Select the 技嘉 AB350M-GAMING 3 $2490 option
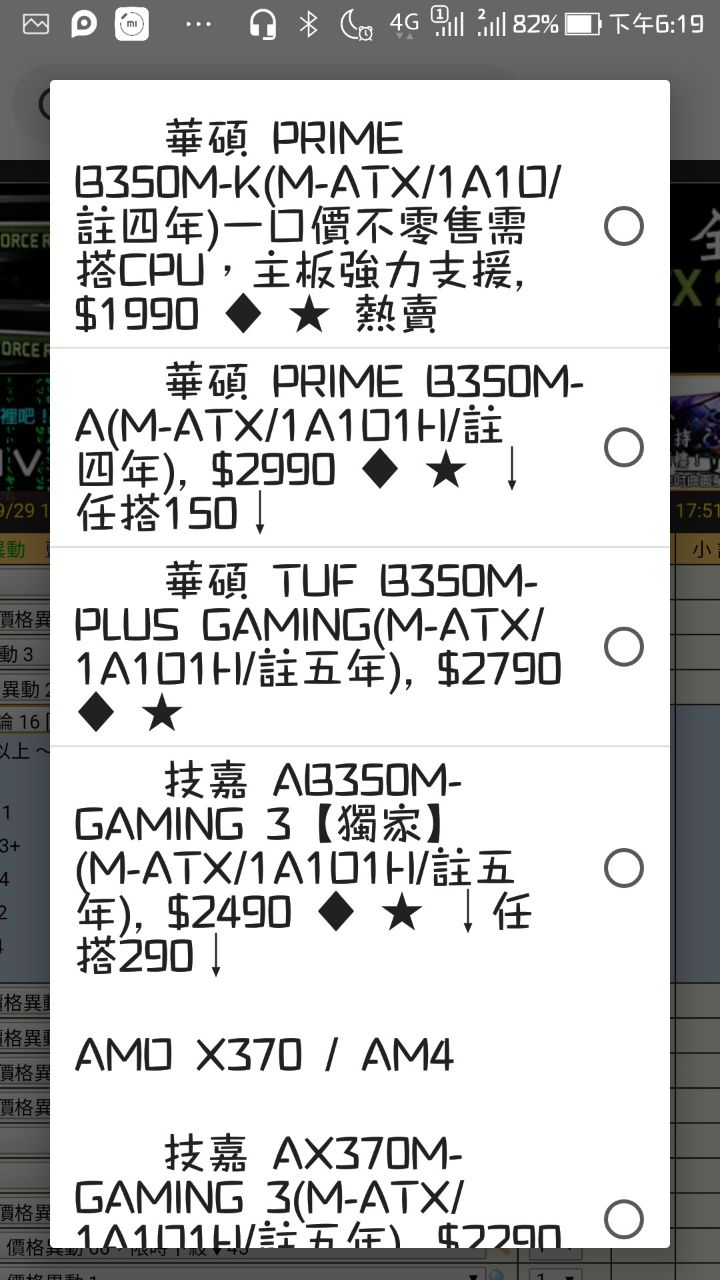The width and height of the screenshot is (720, 1280). click(360, 868)
